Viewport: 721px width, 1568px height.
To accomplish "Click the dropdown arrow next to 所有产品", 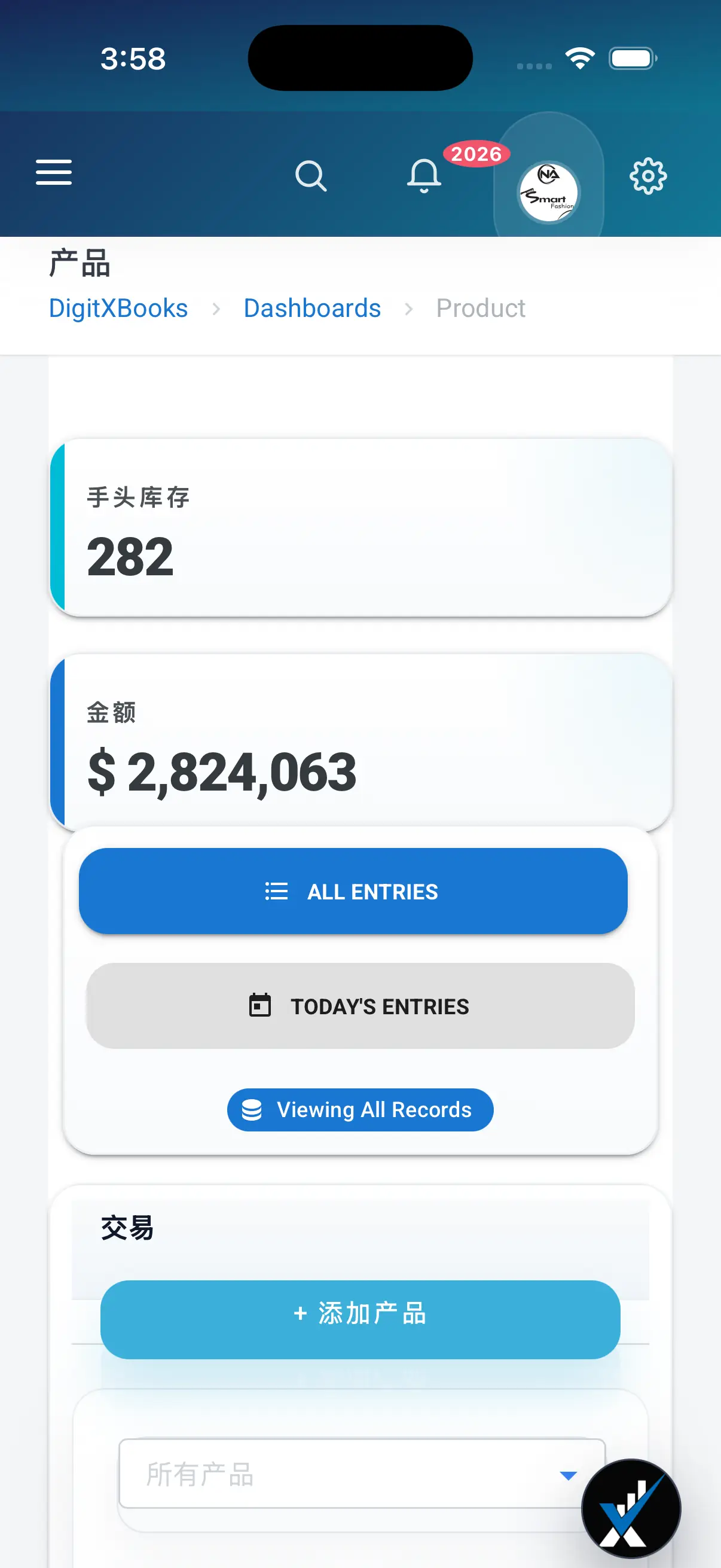I will 567,1475.
